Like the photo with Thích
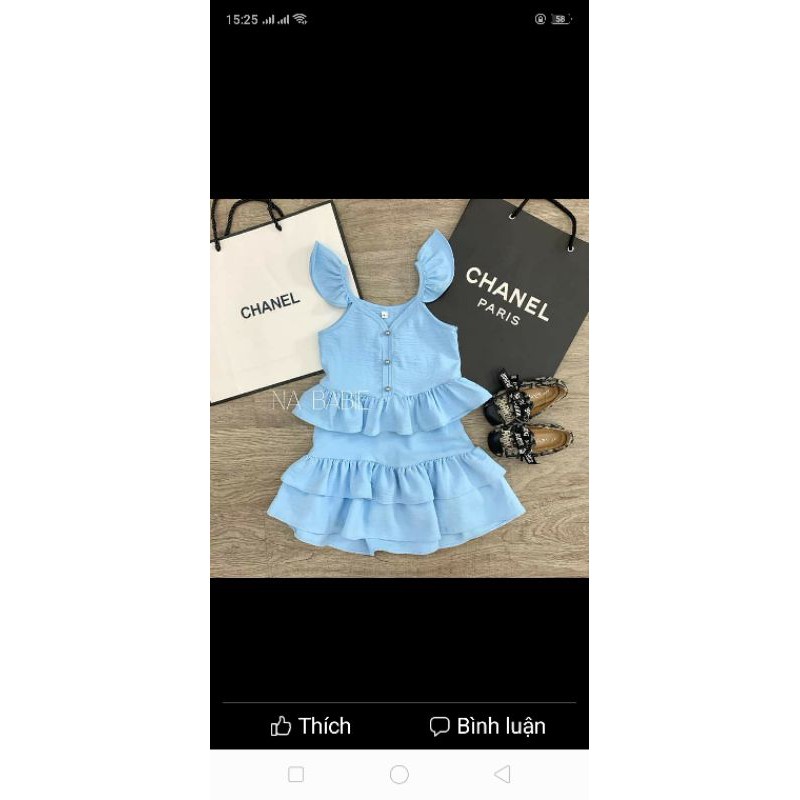The image size is (800, 800). (x=311, y=726)
